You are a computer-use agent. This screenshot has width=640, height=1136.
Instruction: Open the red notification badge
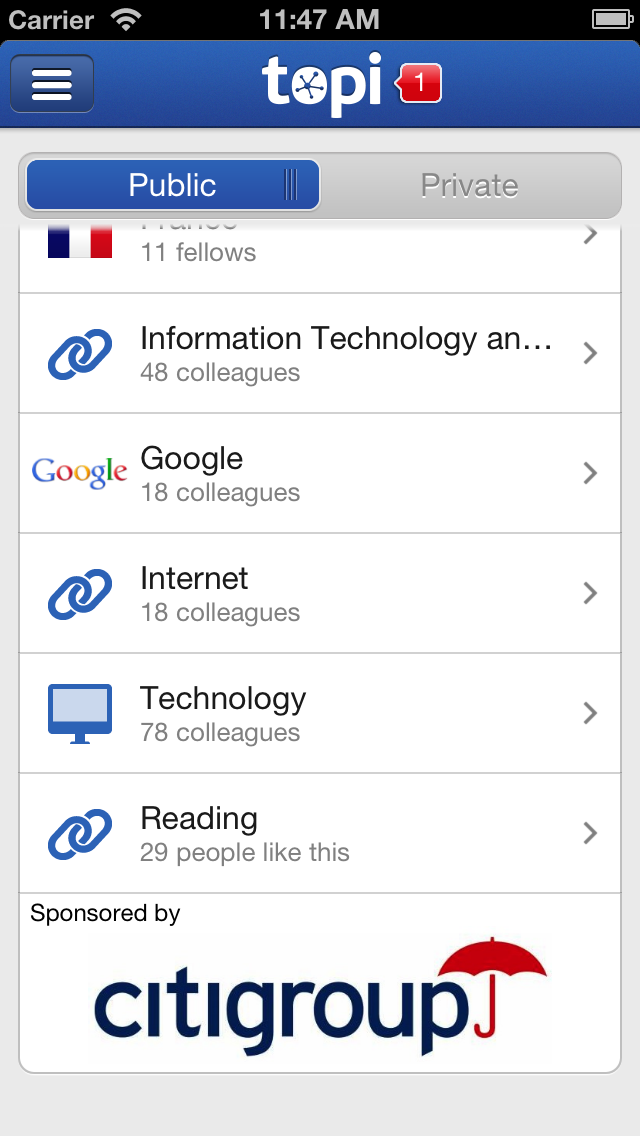tap(420, 83)
